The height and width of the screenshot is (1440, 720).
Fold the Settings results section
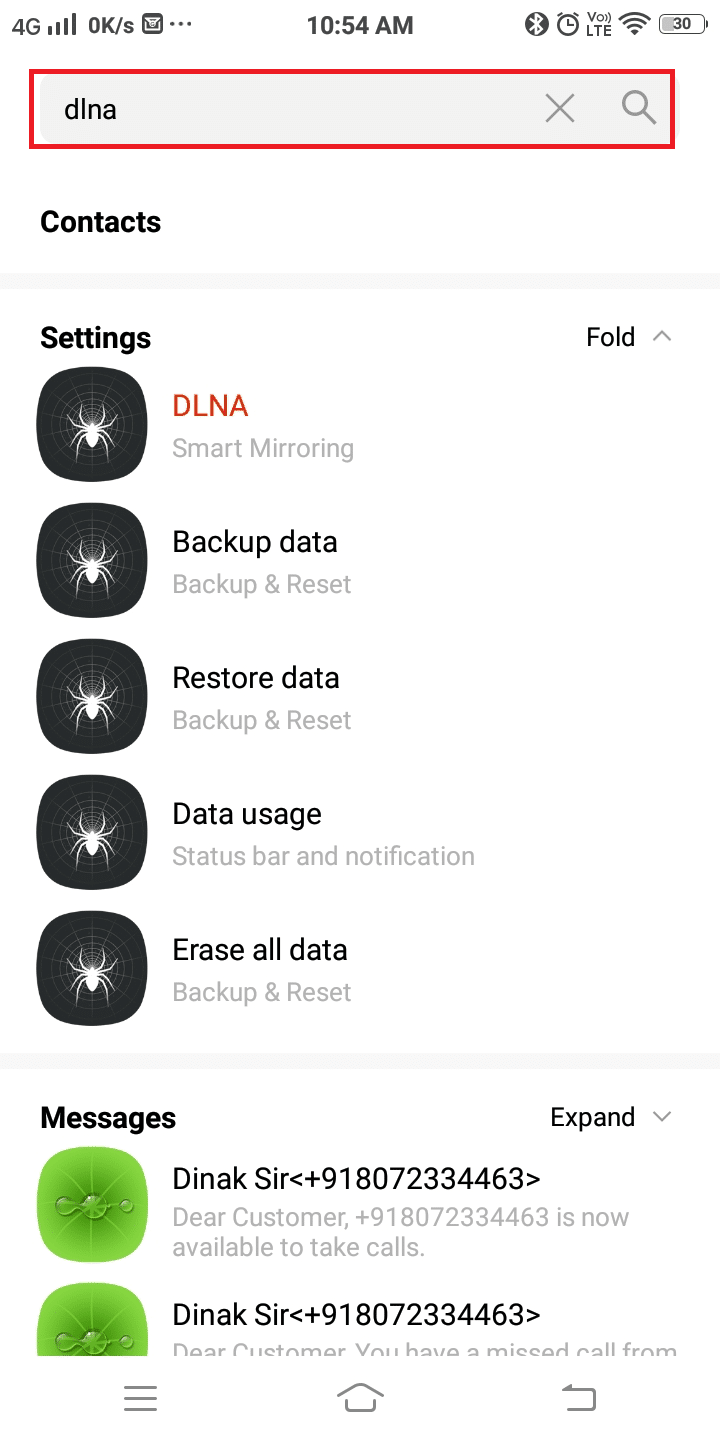tap(610, 337)
